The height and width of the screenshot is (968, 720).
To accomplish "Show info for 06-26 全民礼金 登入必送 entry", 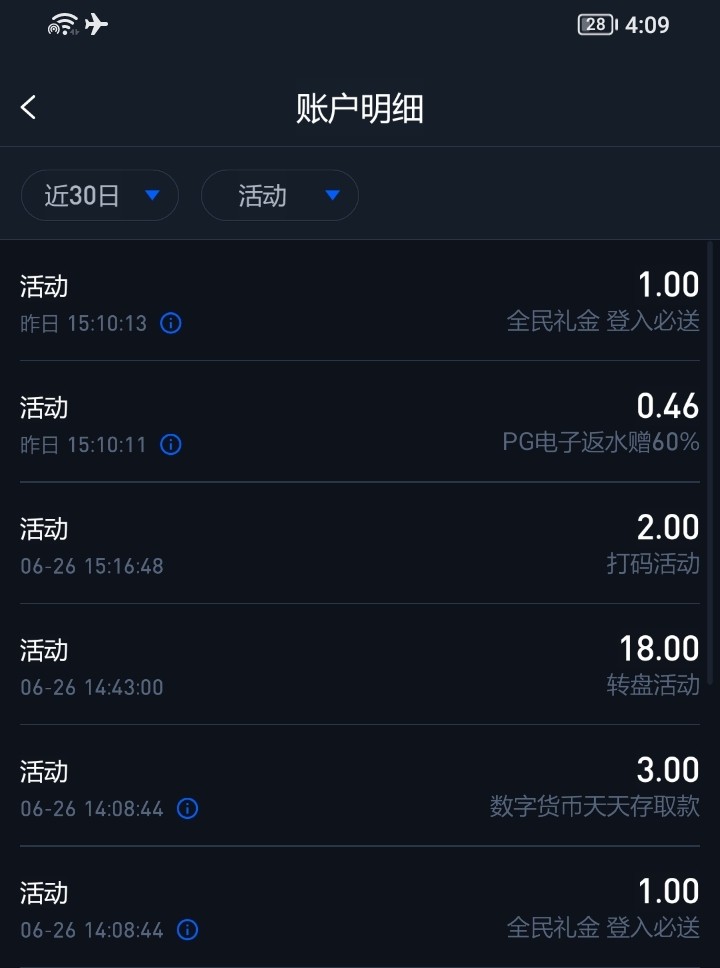I will coord(187,929).
